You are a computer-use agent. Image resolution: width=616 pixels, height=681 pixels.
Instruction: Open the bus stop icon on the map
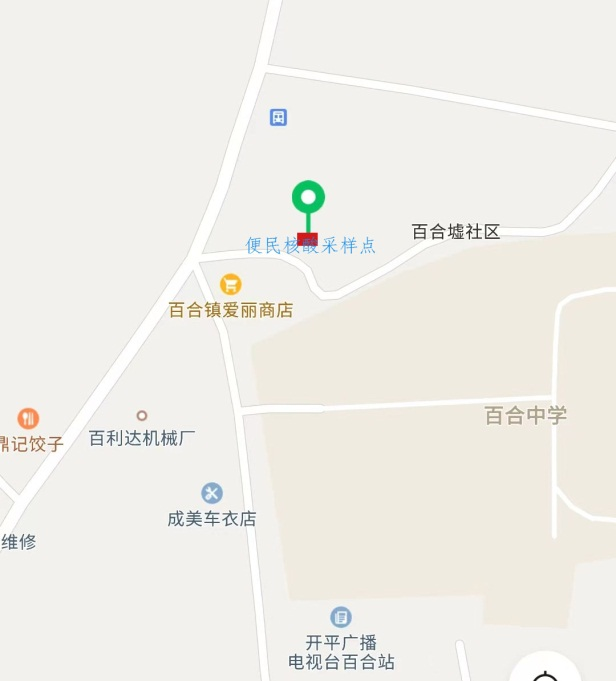pos(278,117)
